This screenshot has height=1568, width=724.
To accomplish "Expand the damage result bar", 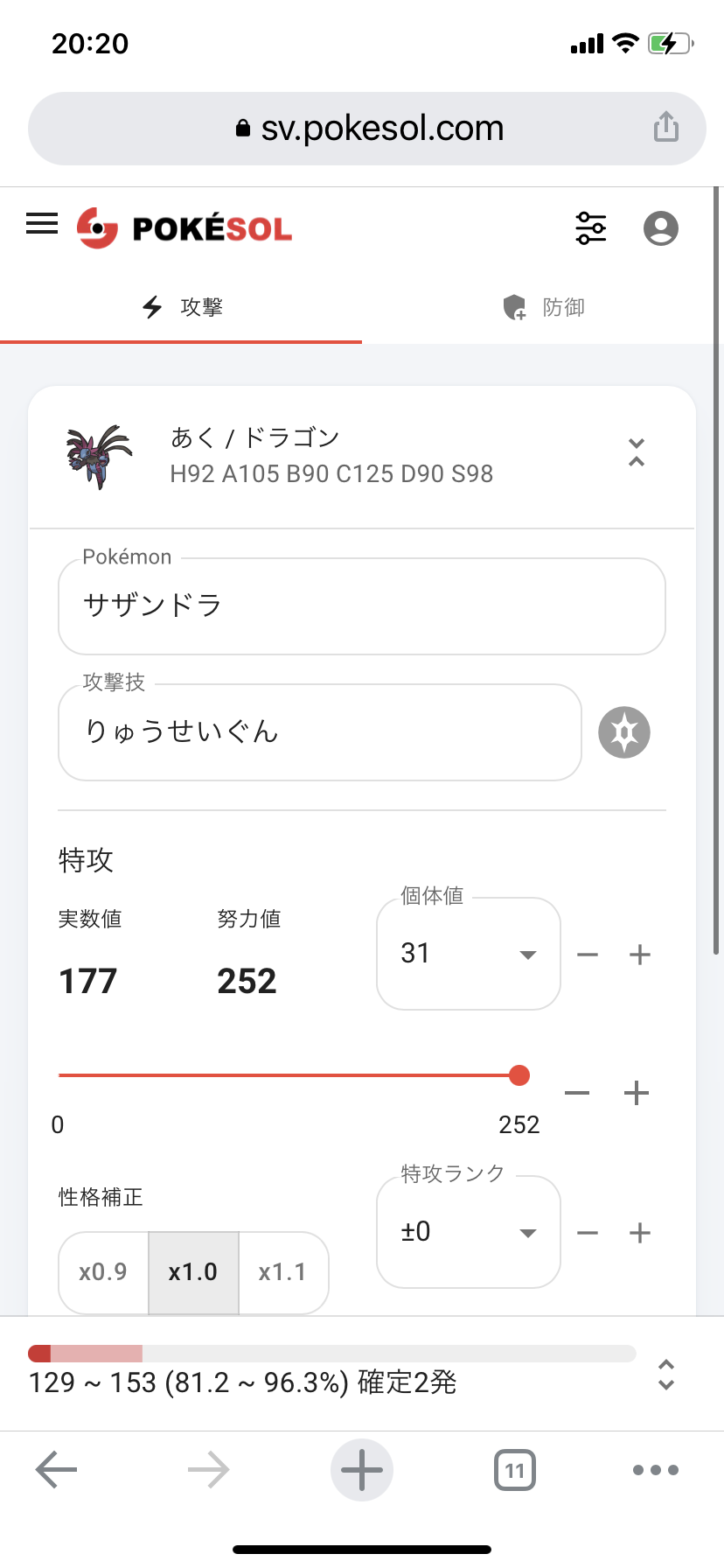I will tap(666, 1375).
